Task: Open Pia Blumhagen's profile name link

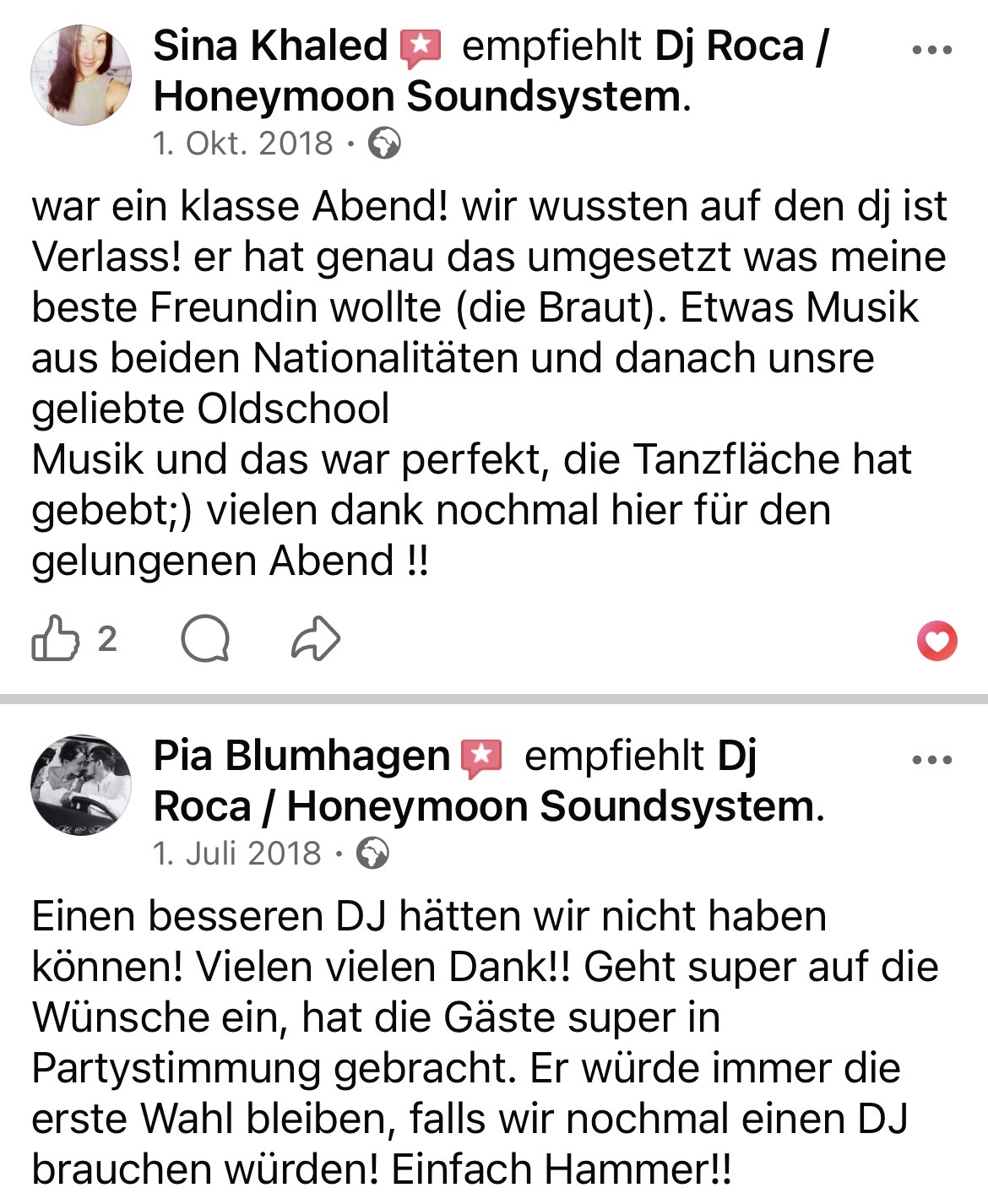Action: (301, 756)
